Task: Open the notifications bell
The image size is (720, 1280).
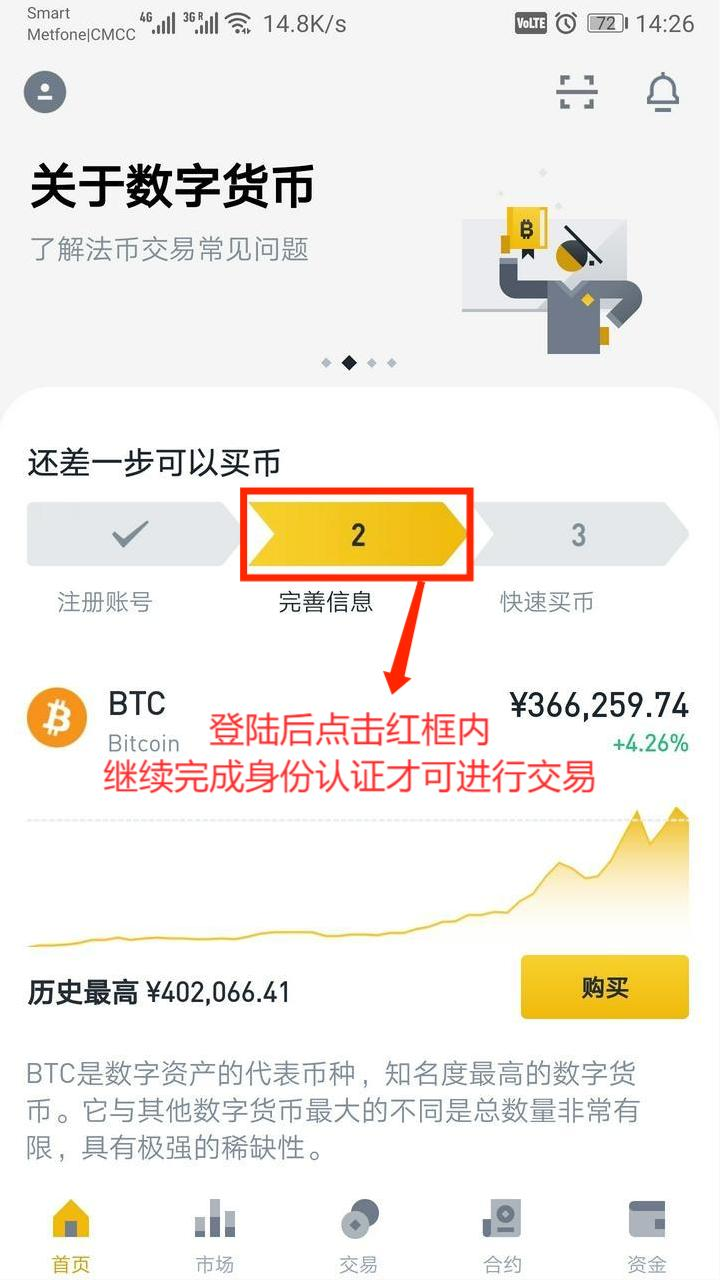Action: click(x=662, y=93)
